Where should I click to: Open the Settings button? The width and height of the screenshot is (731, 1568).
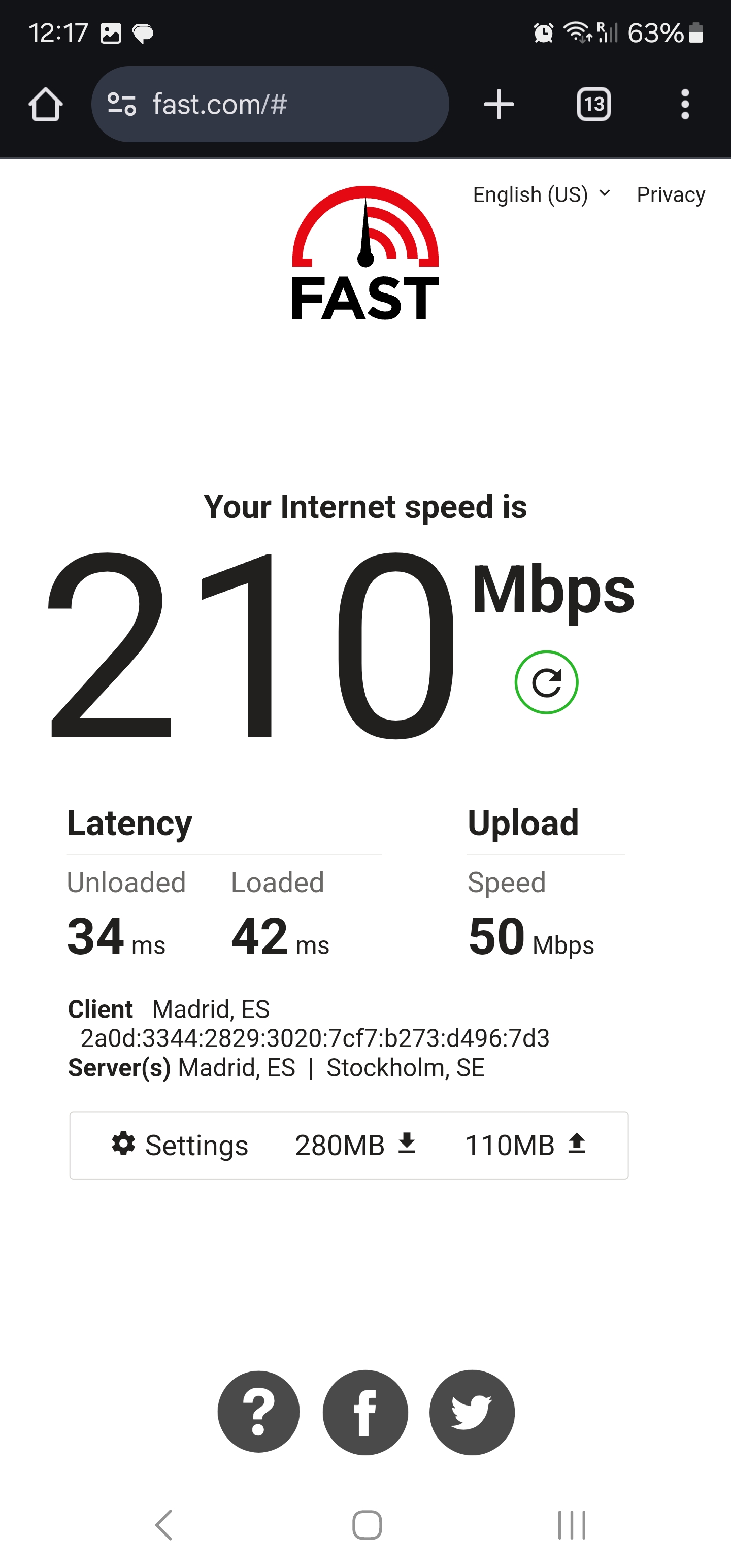click(180, 1146)
